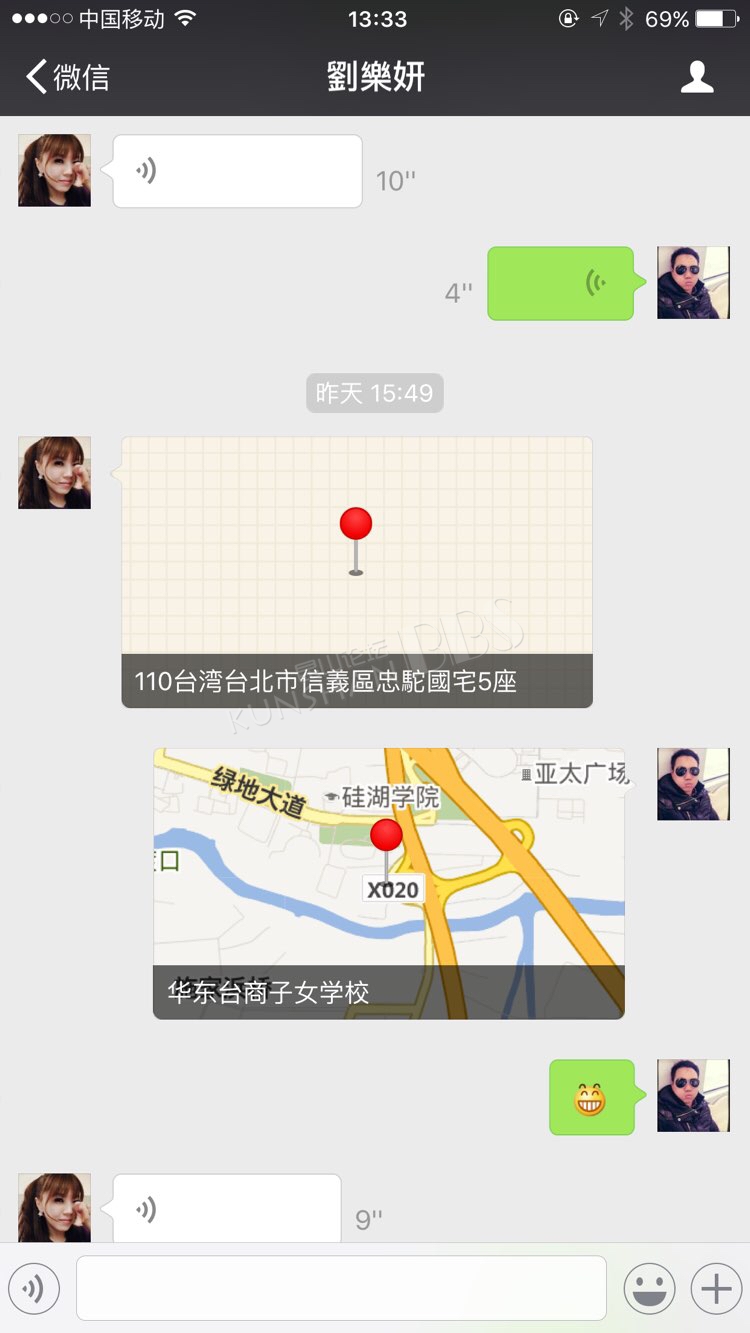Open the emoji sticker panel
The height and width of the screenshot is (1333, 750).
pos(650,1289)
